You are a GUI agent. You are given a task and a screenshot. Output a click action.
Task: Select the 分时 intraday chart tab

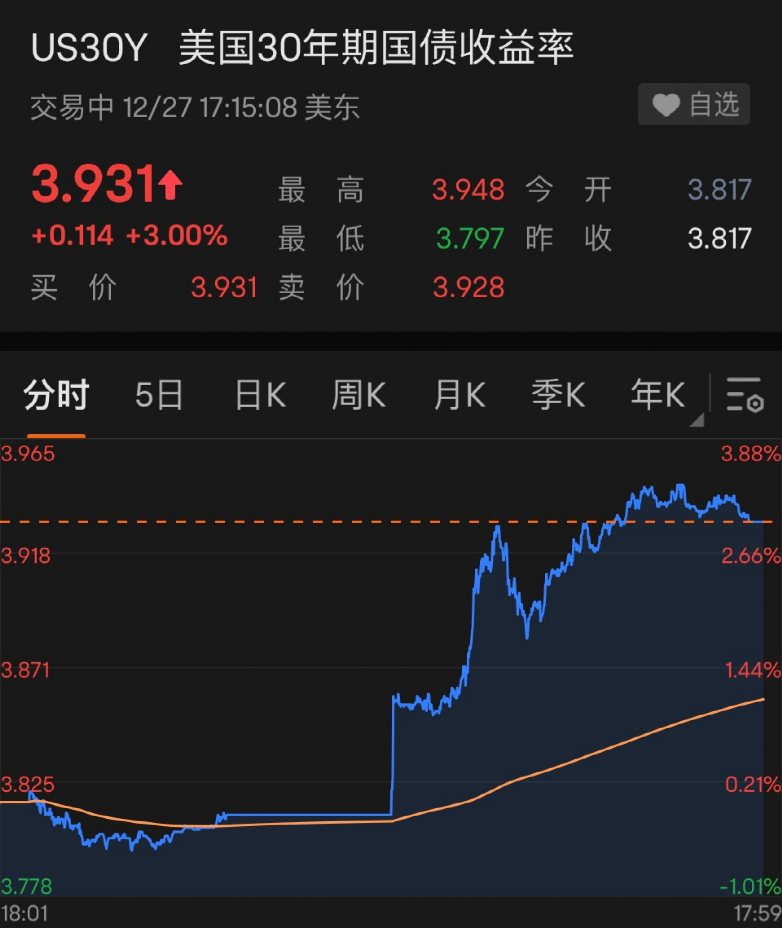[56, 395]
